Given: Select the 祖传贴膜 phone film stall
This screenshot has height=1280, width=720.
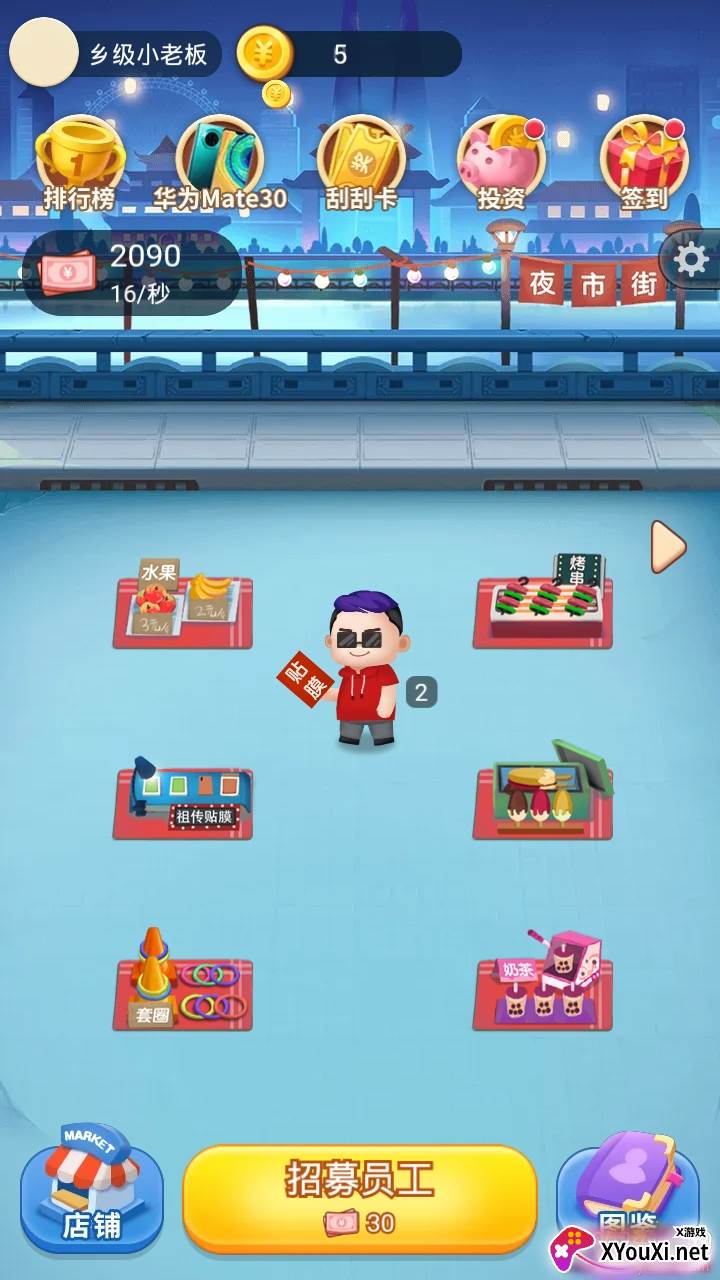Looking at the screenshot, I should [x=182, y=798].
